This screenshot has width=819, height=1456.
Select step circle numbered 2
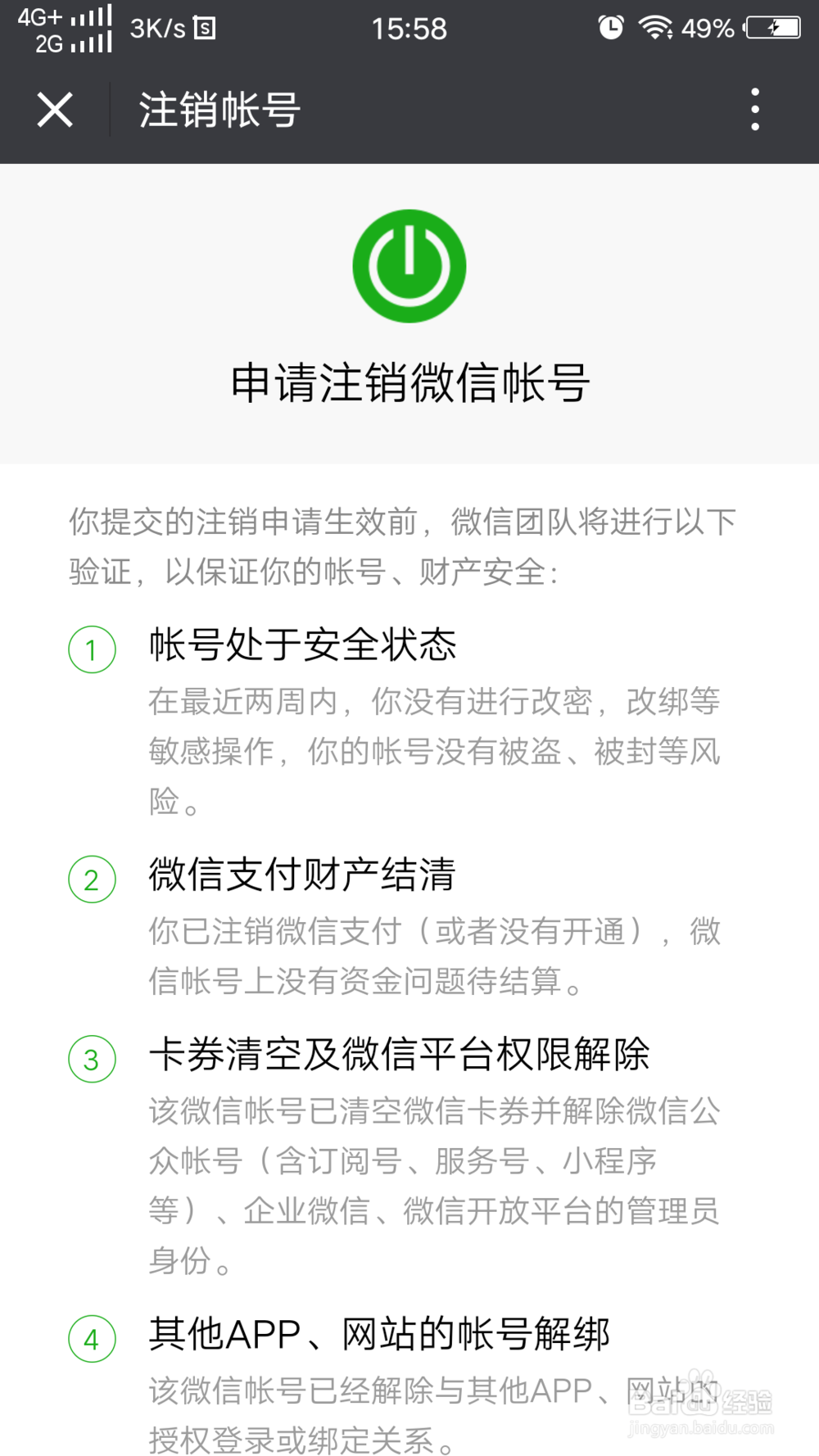(x=92, y=879)
